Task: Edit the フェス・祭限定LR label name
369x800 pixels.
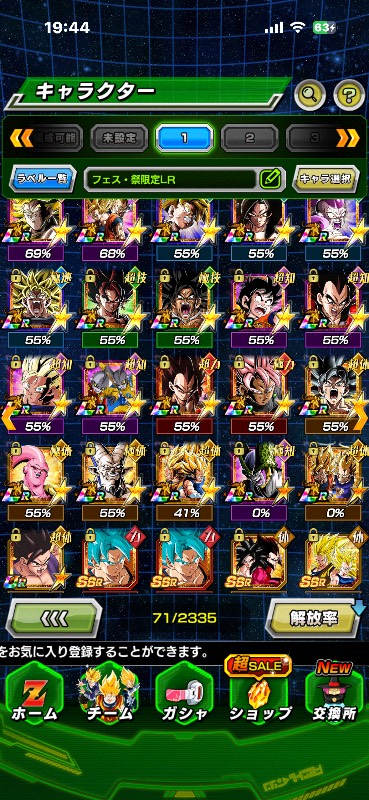Action: click(270, 179)
